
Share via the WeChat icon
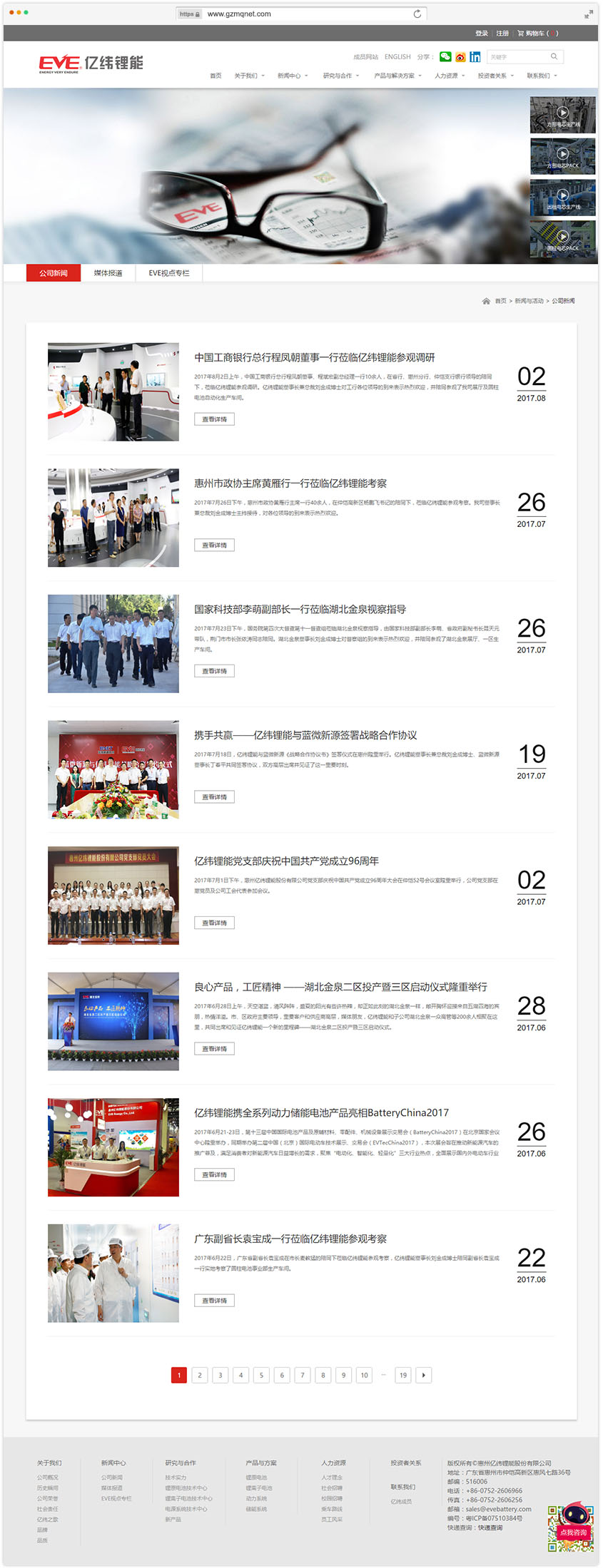click(445, 57)
